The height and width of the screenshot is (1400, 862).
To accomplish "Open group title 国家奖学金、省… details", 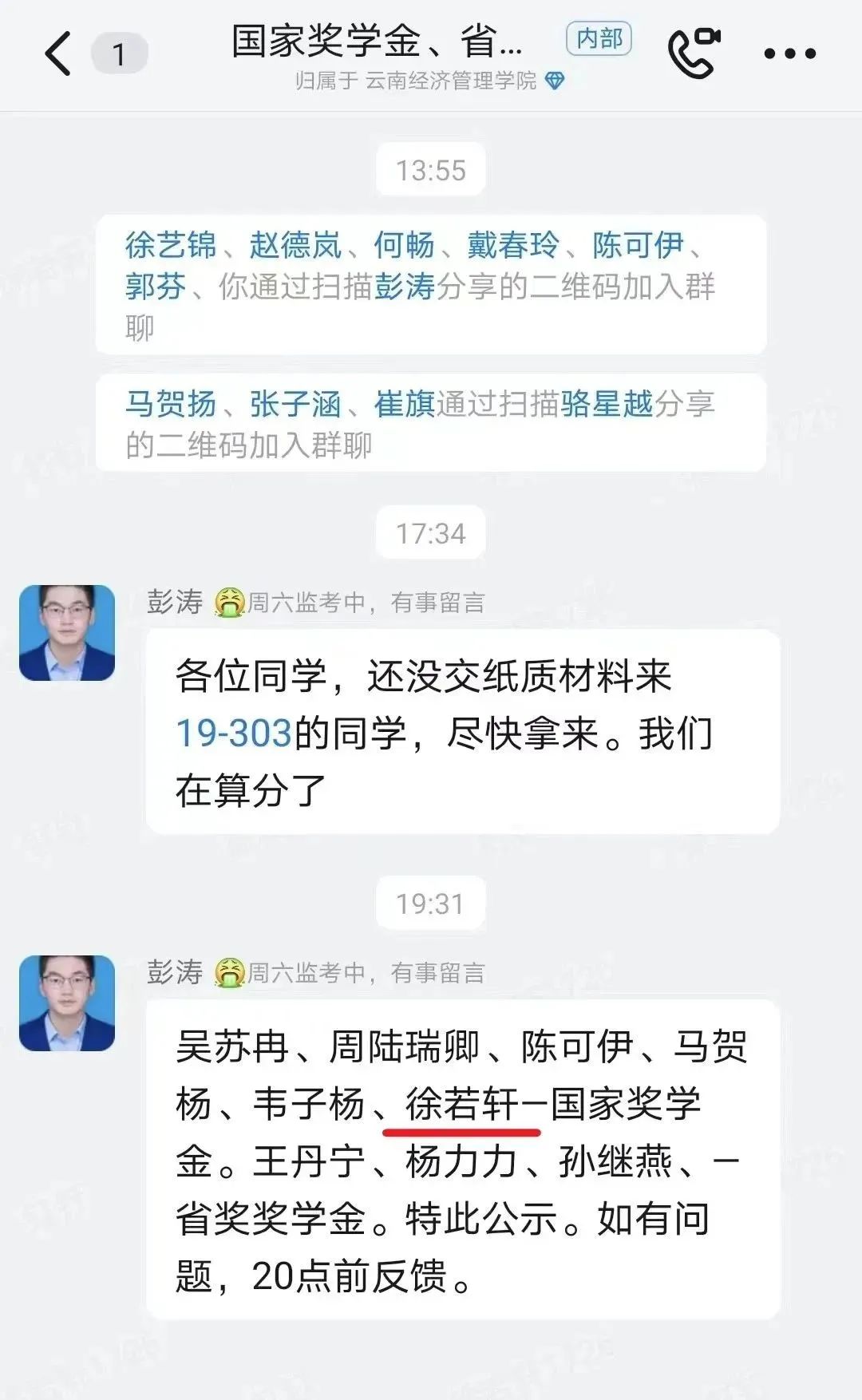I will coord(377,42).
